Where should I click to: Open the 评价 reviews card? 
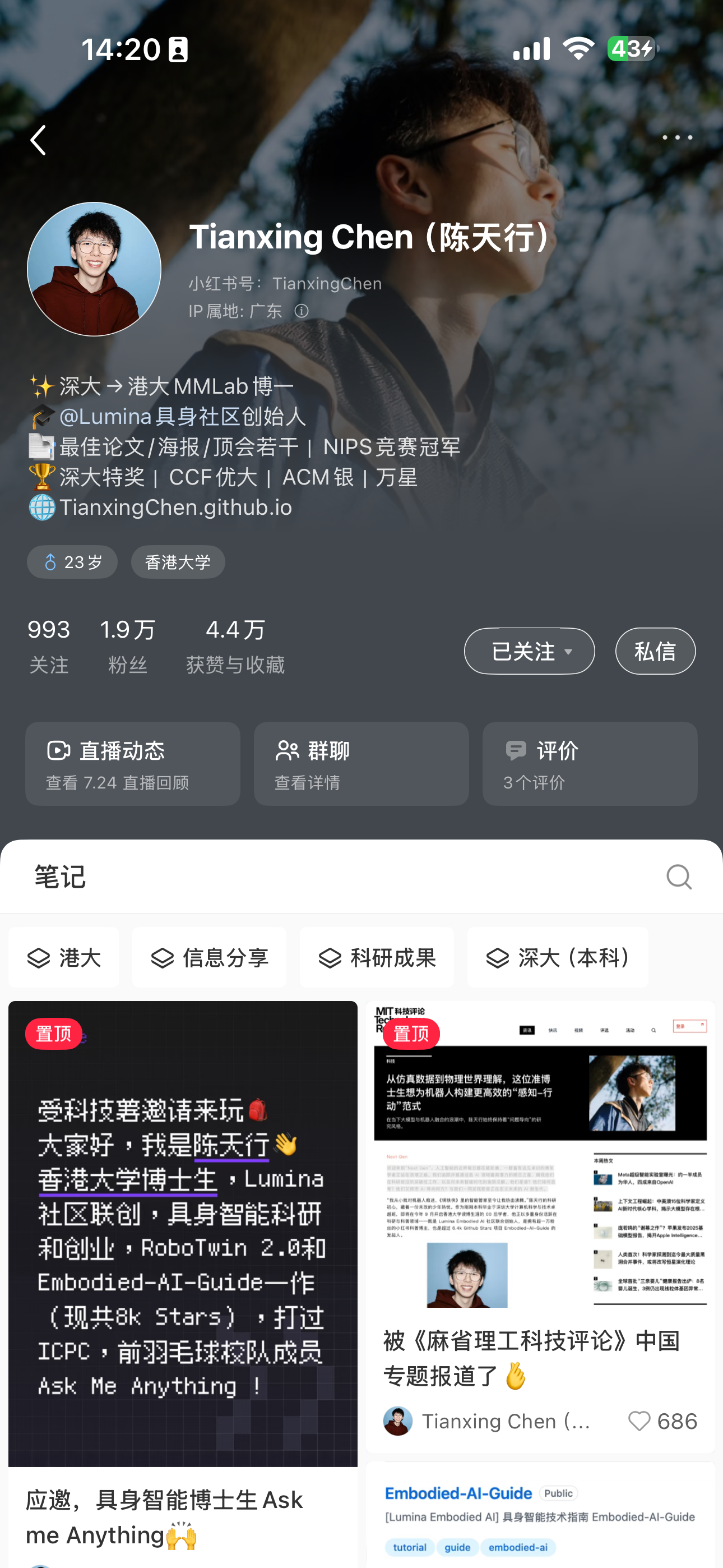pyautogui.click(x=589, y=763)
